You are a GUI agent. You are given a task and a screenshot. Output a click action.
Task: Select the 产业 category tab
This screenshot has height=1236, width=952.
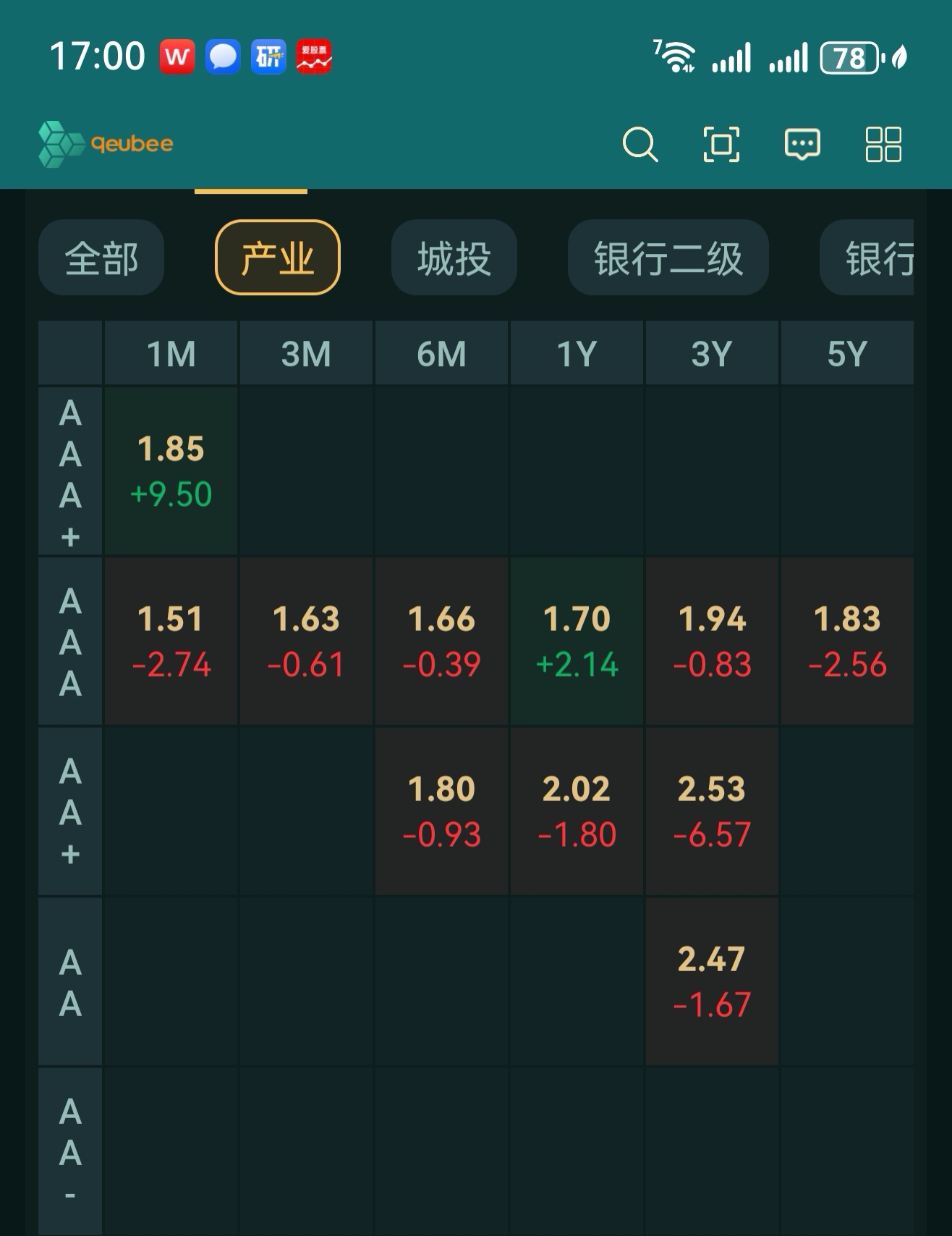pyautogui.click(x=278, y=258)
